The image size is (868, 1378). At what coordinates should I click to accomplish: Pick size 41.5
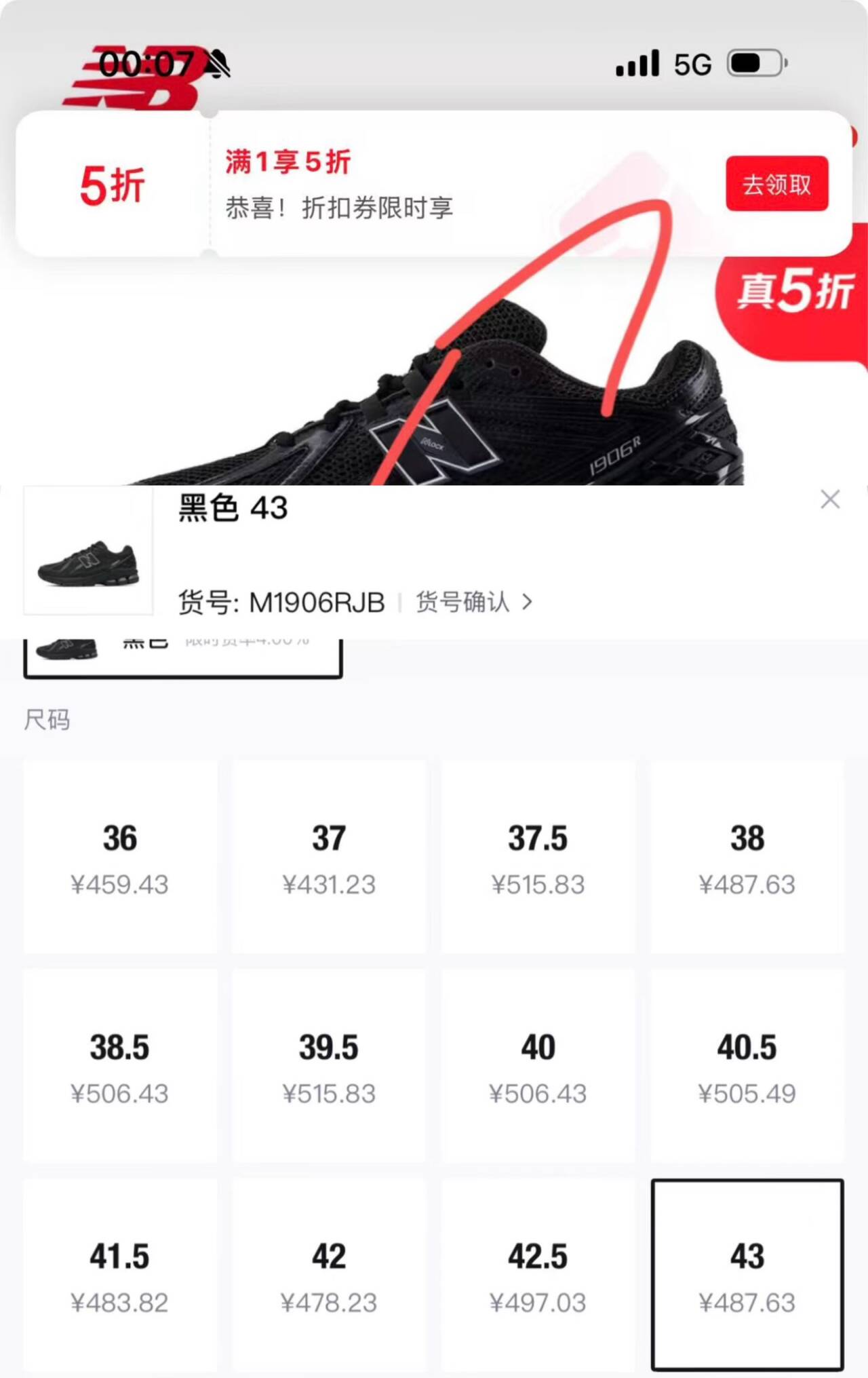pyautogui.click(x=120, y=1276)
